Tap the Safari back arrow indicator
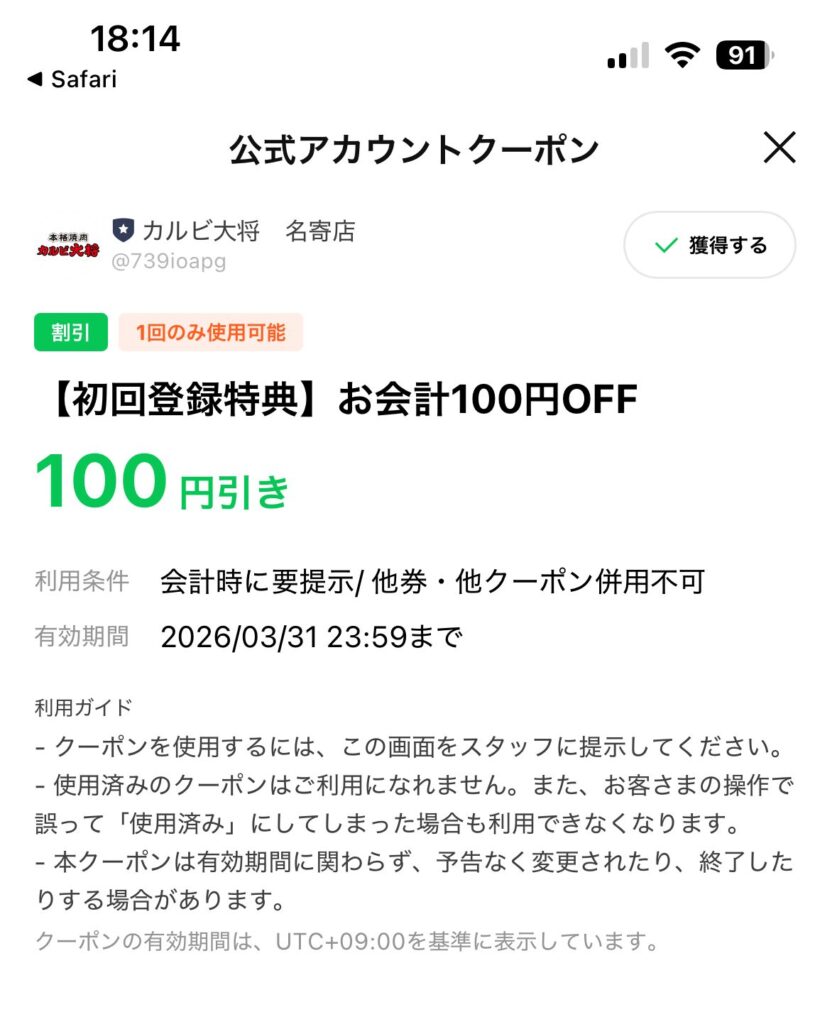Screen dimensions: 837x1024 pos(33,79)
